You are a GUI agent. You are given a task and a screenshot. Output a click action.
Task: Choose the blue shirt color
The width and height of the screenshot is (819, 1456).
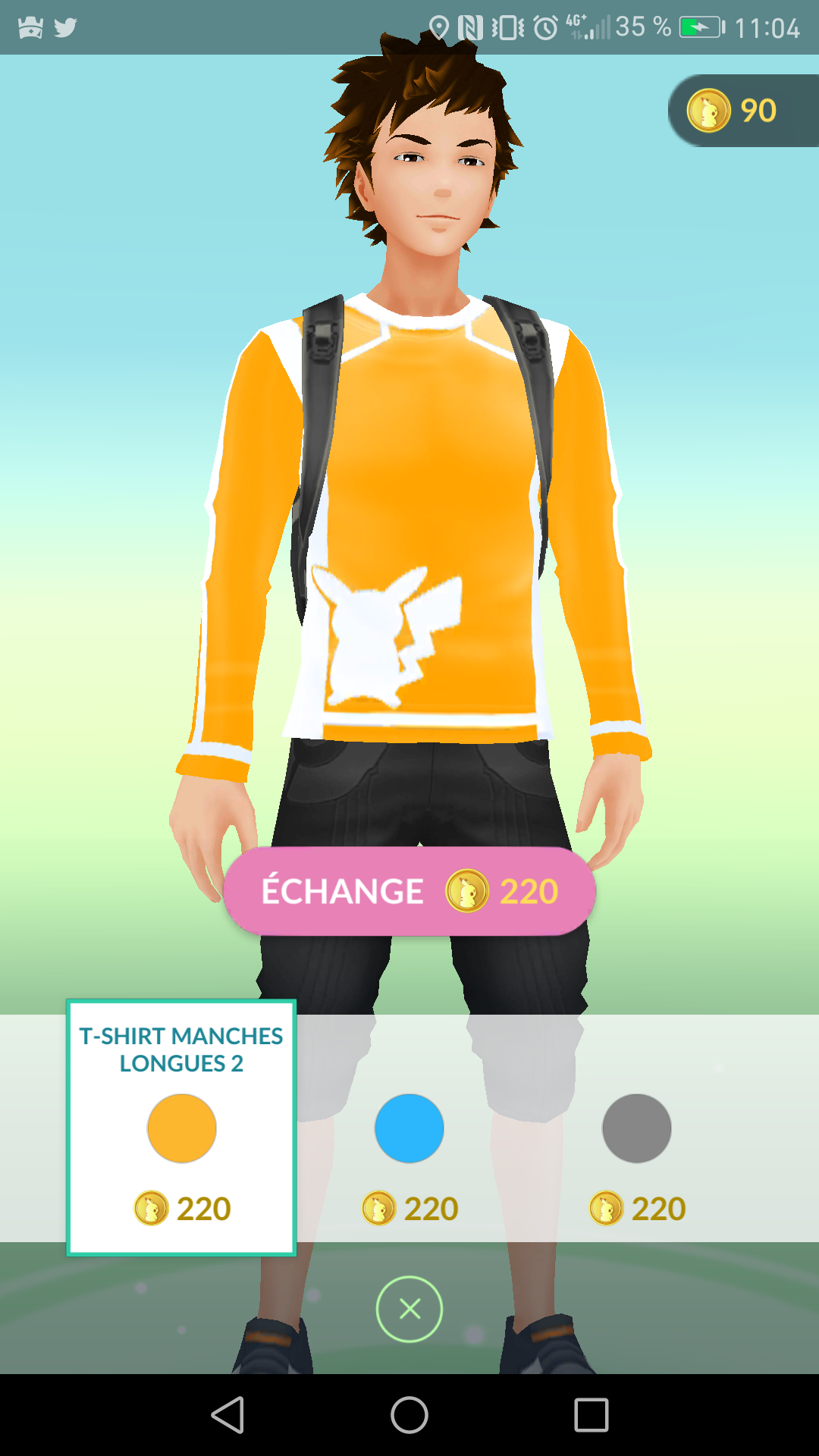point(409,1128)
